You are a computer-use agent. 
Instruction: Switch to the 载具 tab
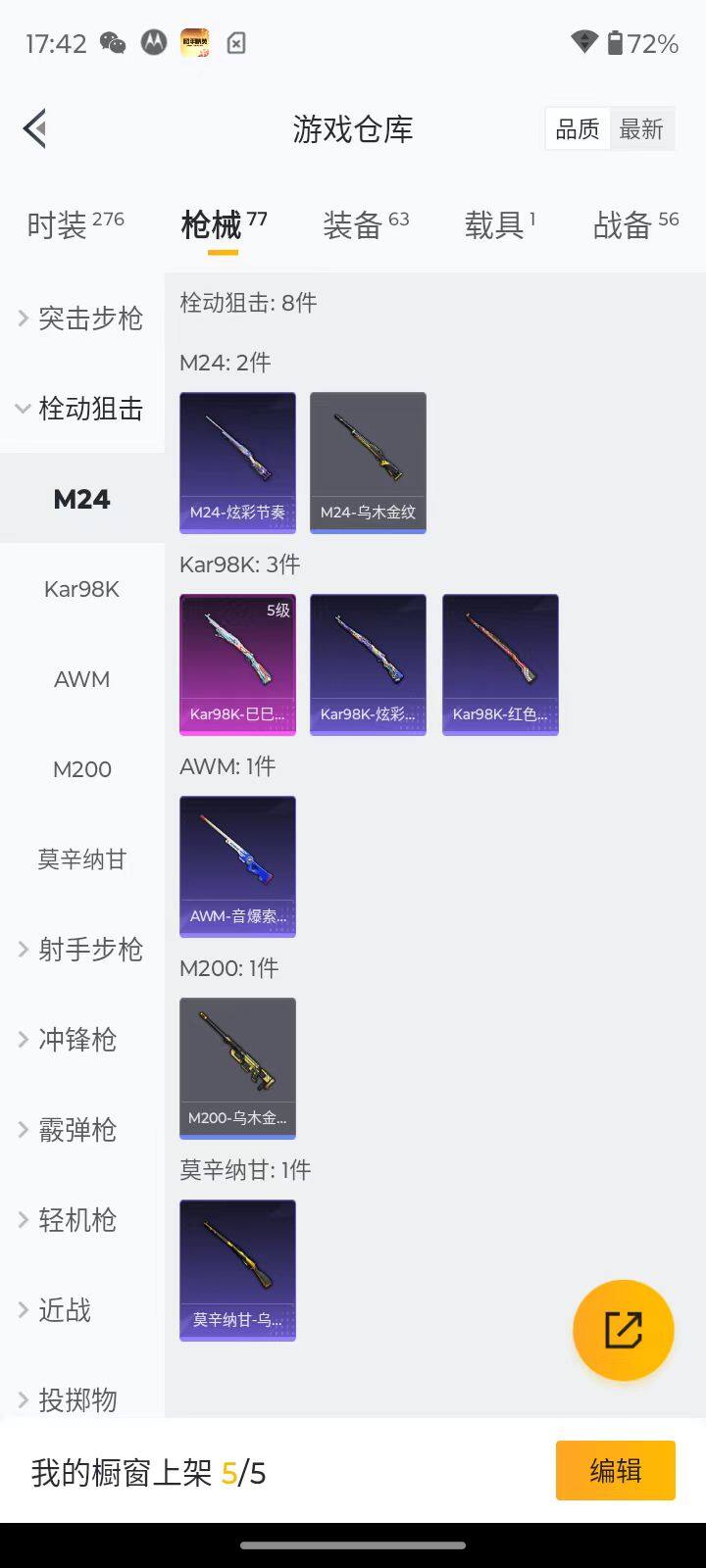(x=499, y=225)
